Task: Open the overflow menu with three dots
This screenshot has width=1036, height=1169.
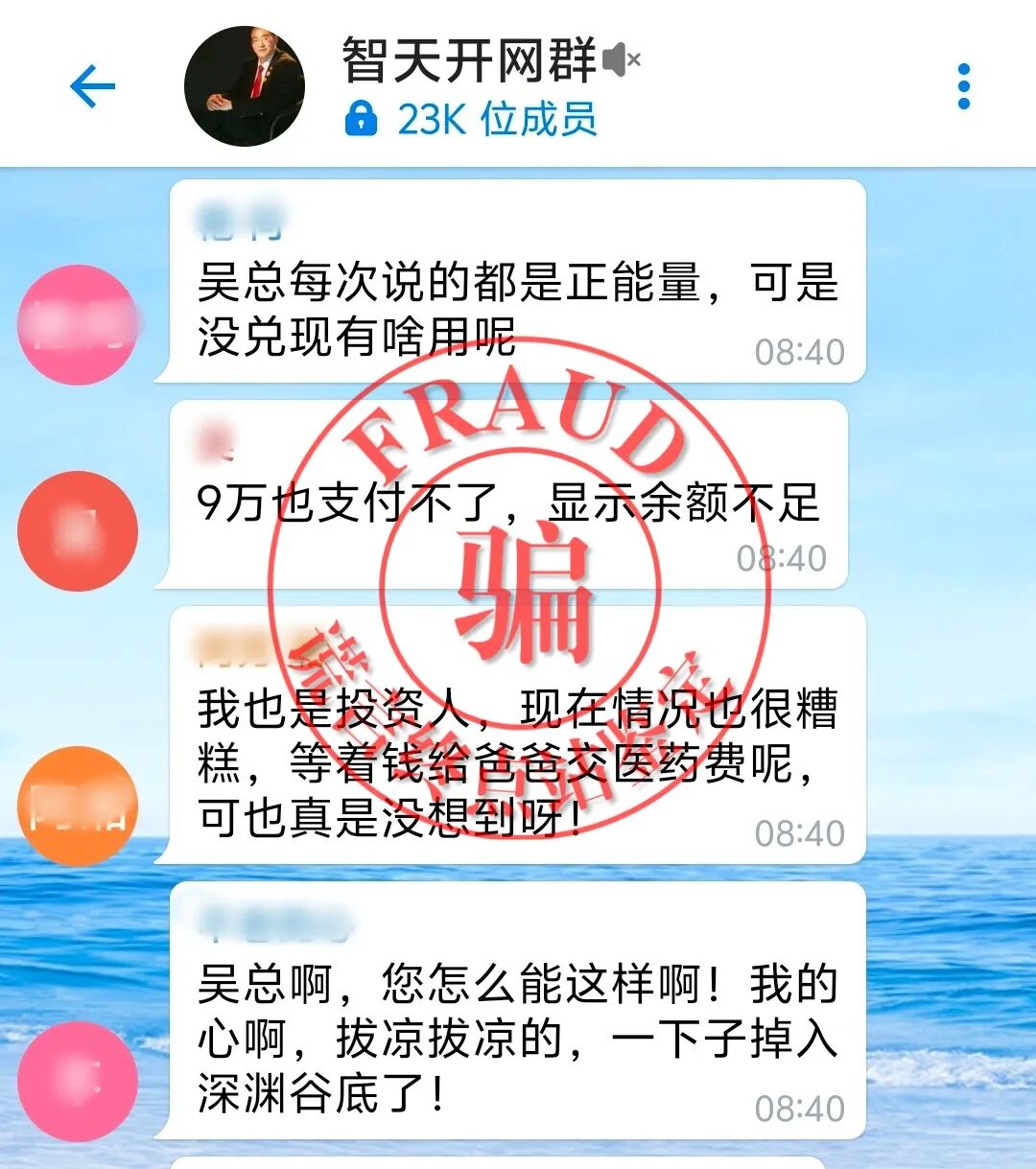Action: 963,86
